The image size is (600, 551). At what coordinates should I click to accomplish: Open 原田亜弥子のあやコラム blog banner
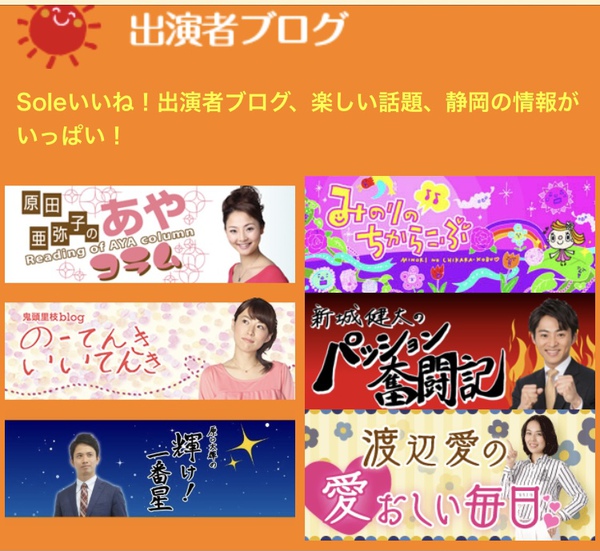tap(150, 234)
